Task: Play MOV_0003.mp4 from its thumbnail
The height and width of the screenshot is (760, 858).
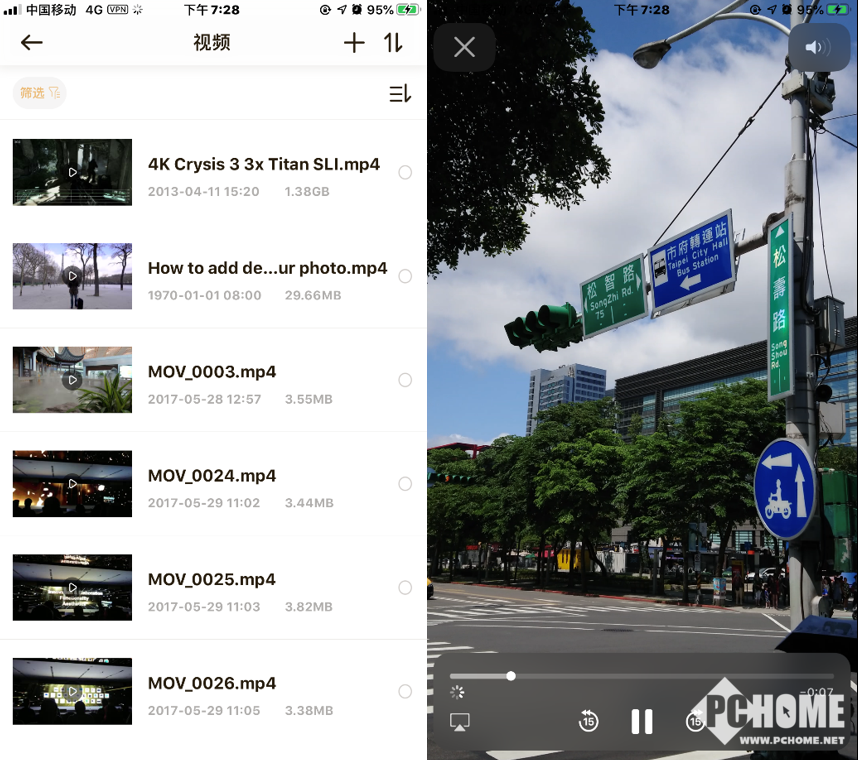Action: pos(72,380)
